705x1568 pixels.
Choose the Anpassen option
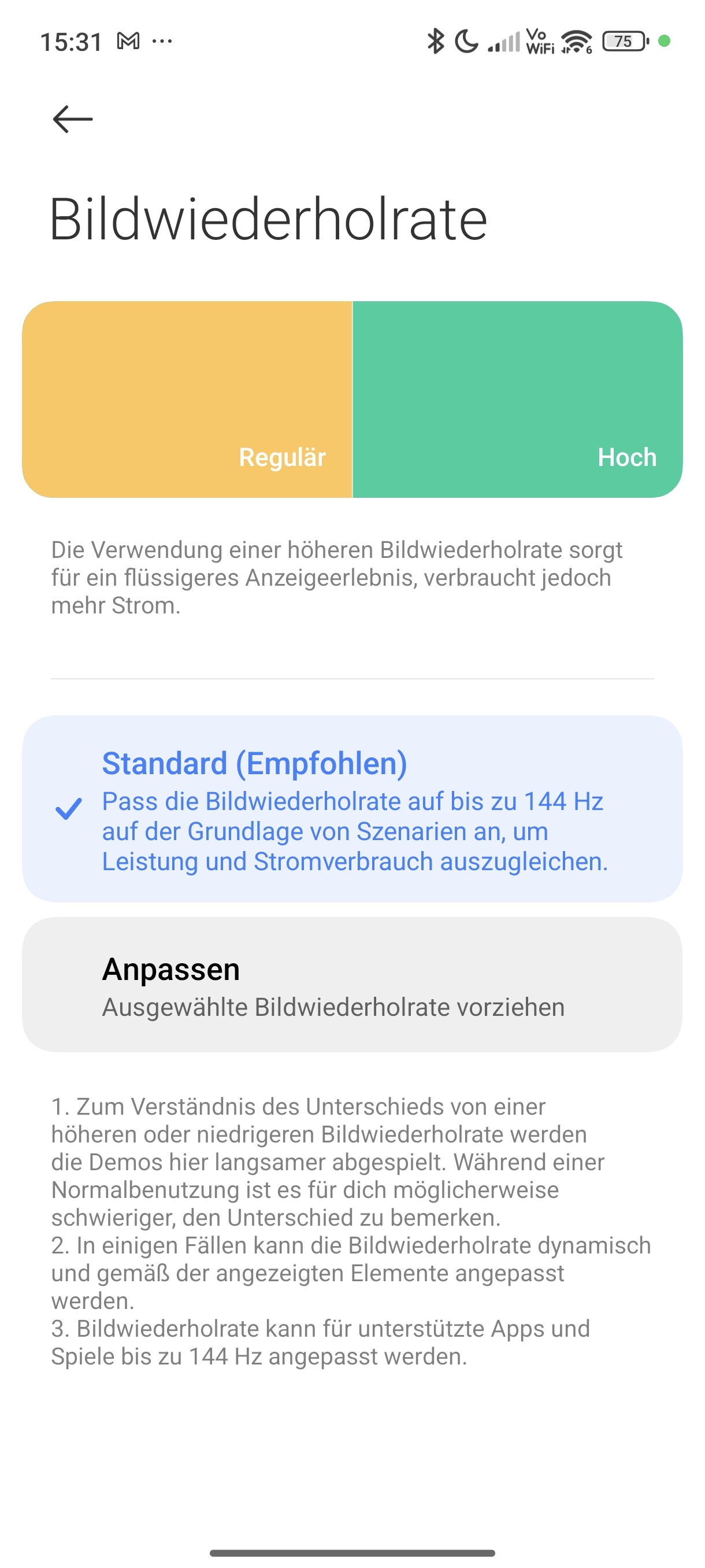click(x=352, y=984)
